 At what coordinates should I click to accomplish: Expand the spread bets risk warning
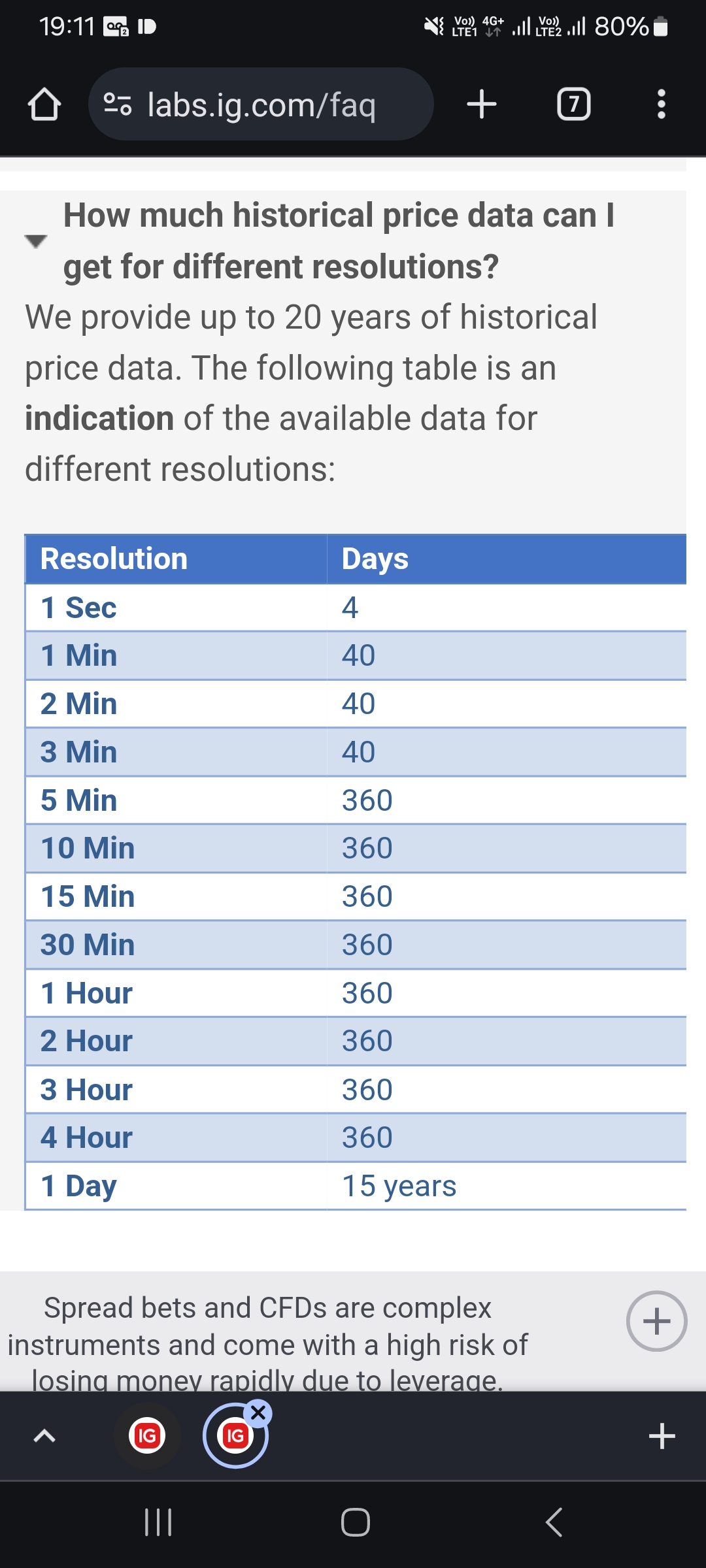point(656,1321)
